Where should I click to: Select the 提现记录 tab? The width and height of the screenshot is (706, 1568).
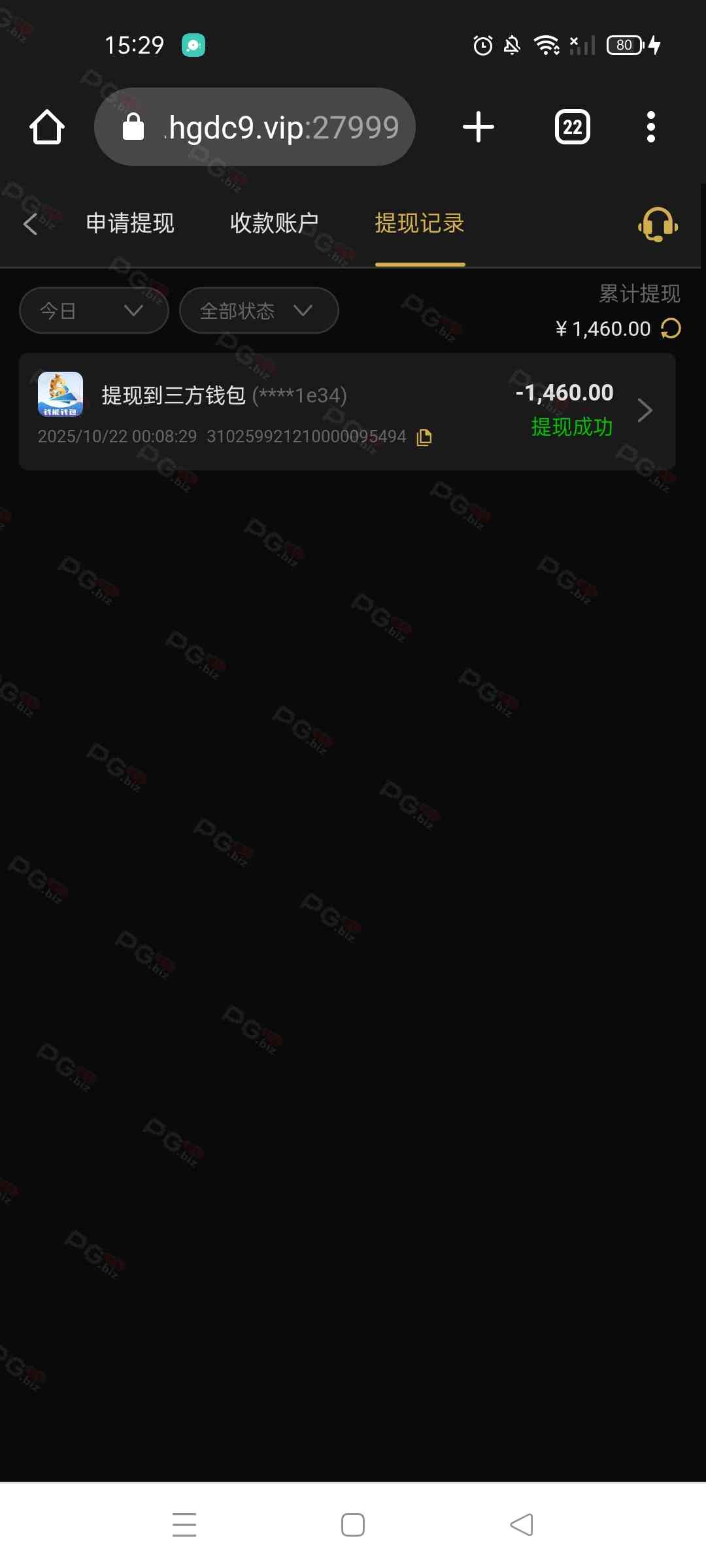420,223
